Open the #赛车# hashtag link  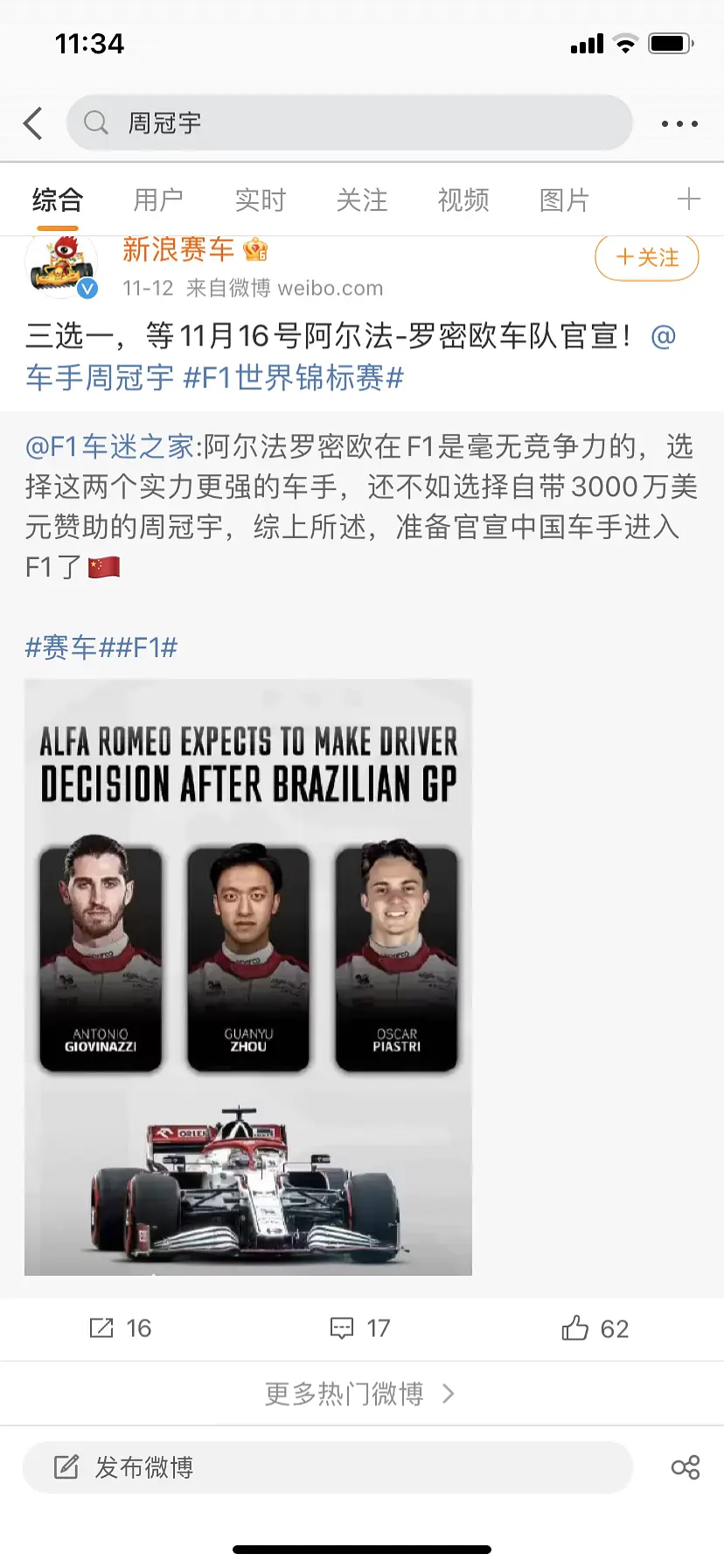(61, 648)
